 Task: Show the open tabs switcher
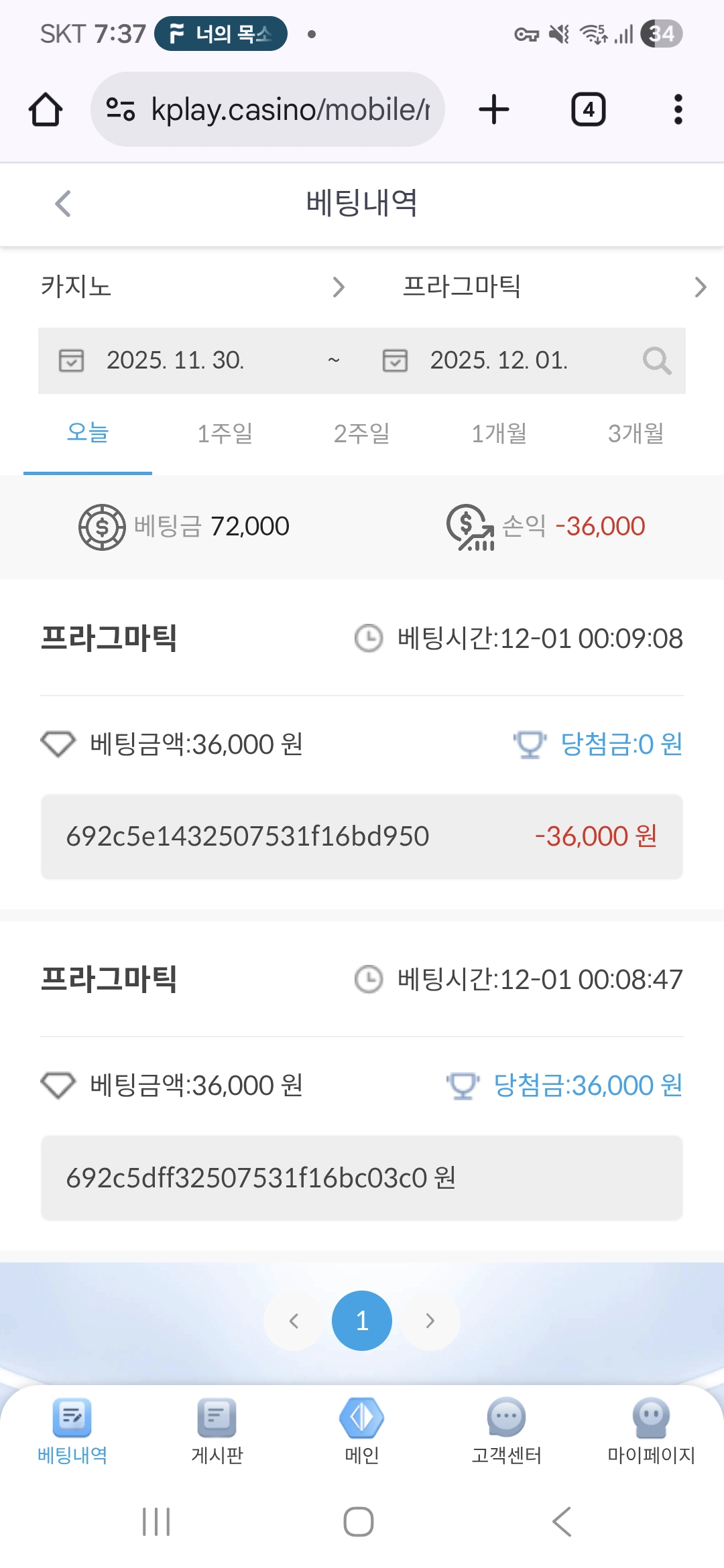(x=588, y=109)
